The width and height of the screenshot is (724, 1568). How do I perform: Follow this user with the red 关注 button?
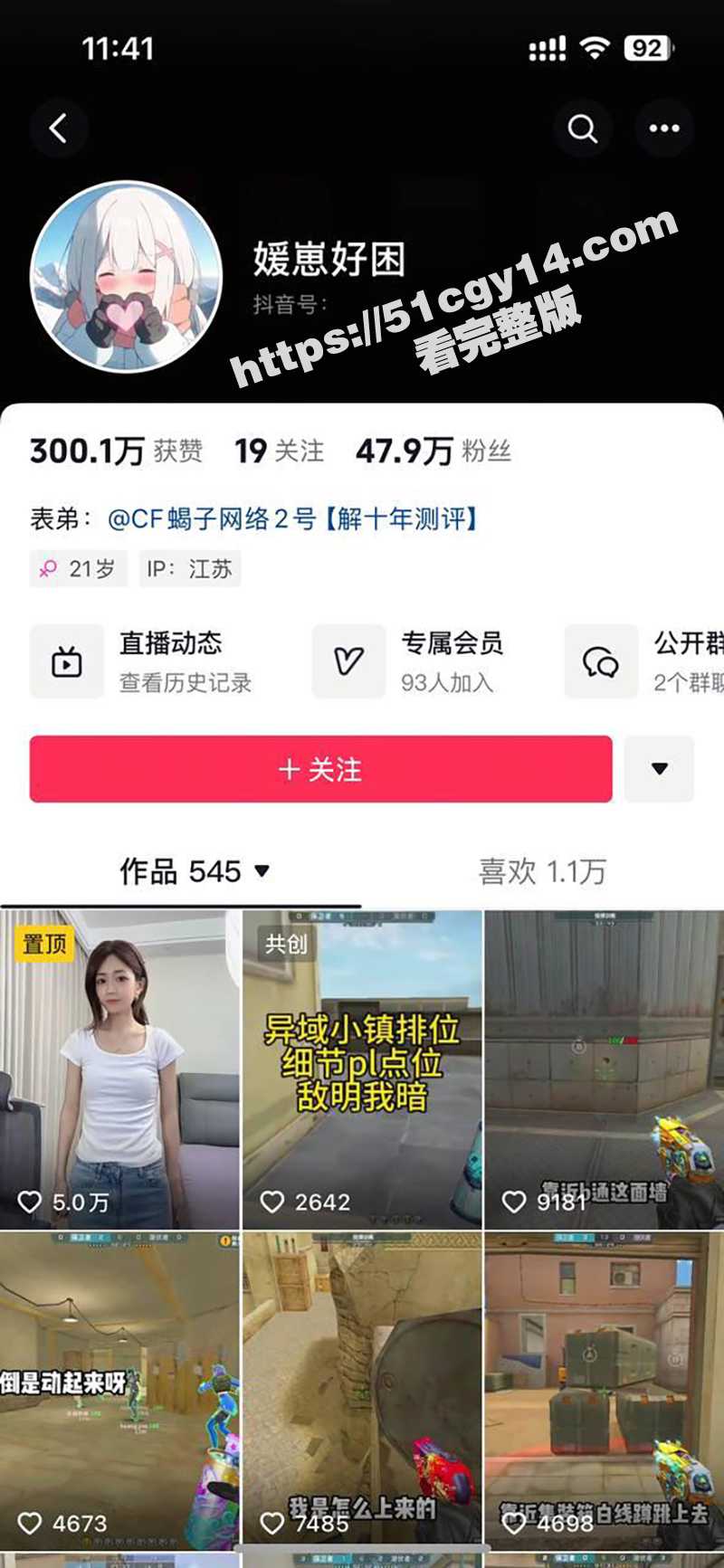click(320, 769)
